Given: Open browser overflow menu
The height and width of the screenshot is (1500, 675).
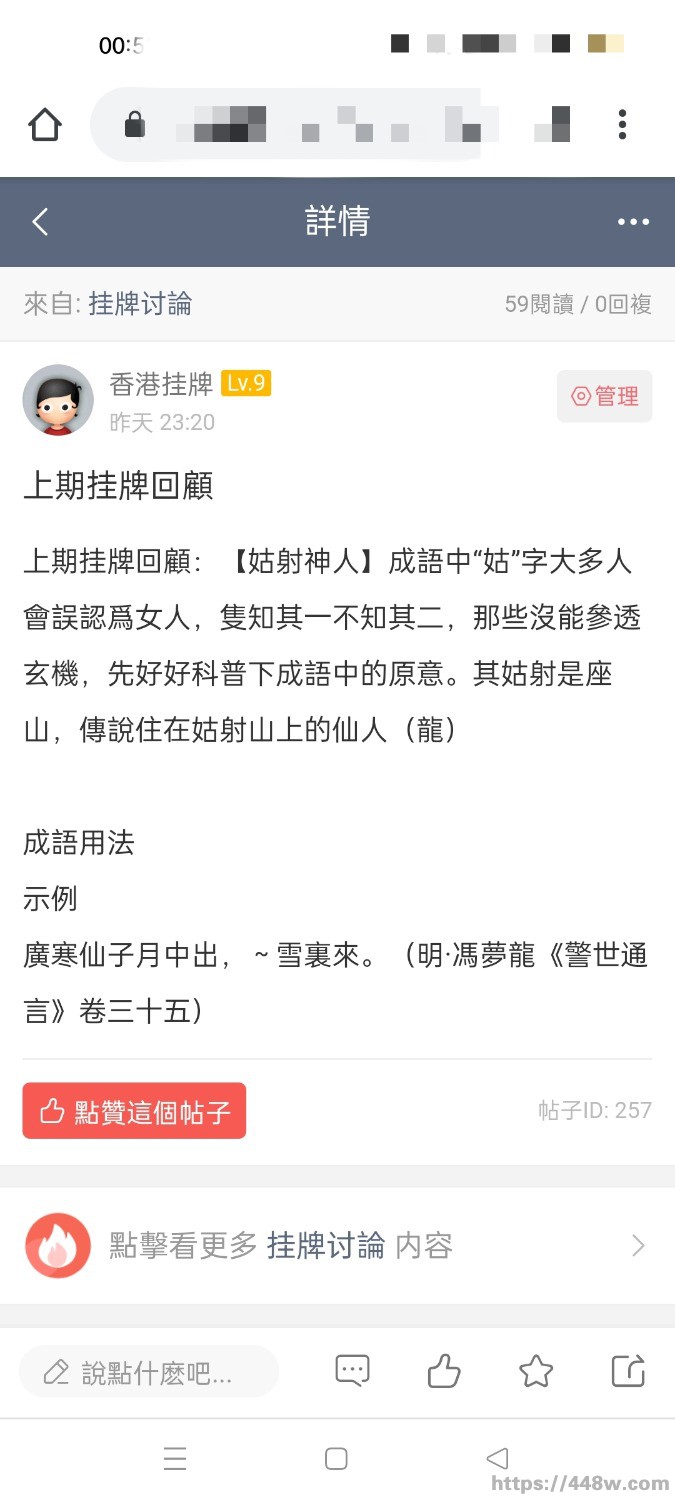Looking at the screenshot, I should tap(622, 125).
